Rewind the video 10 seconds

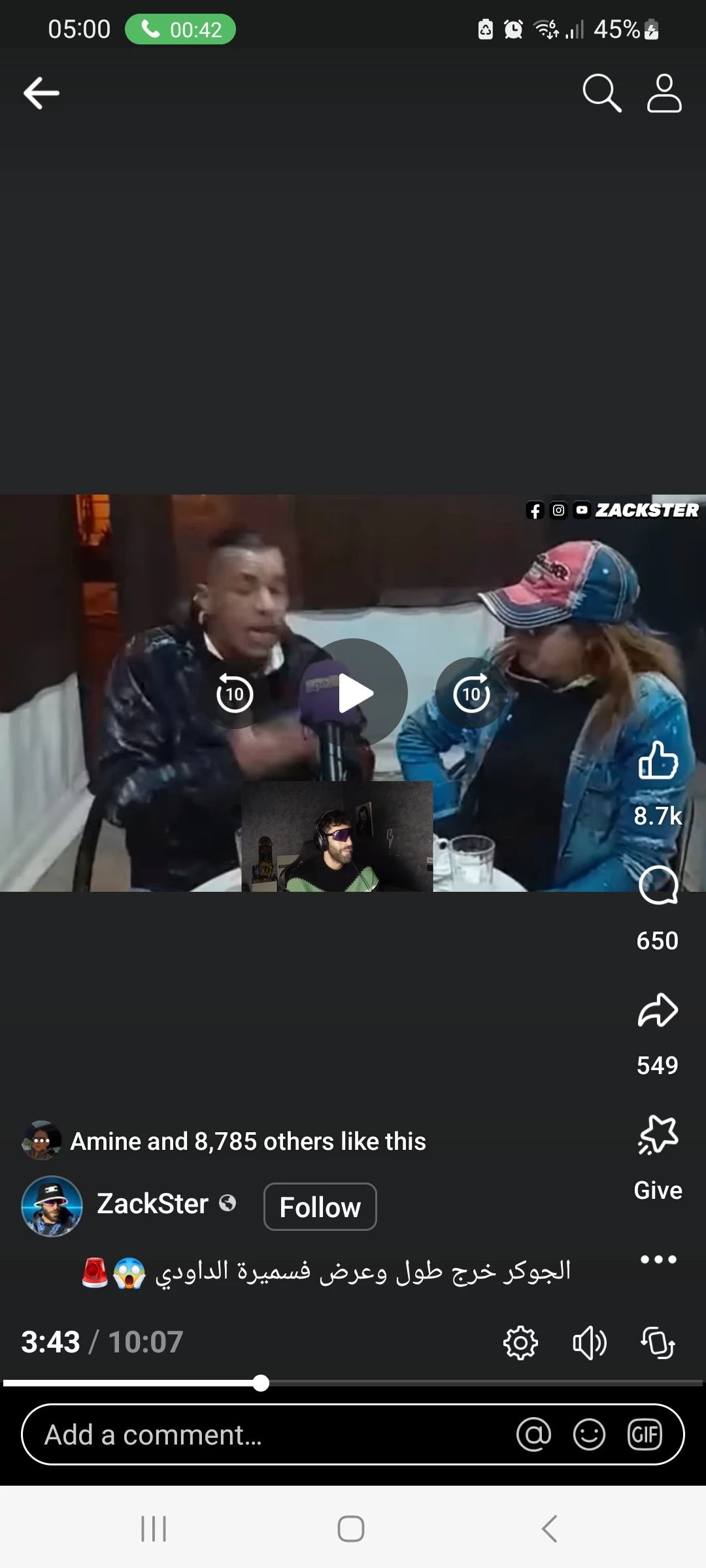(x=235, y=693)
